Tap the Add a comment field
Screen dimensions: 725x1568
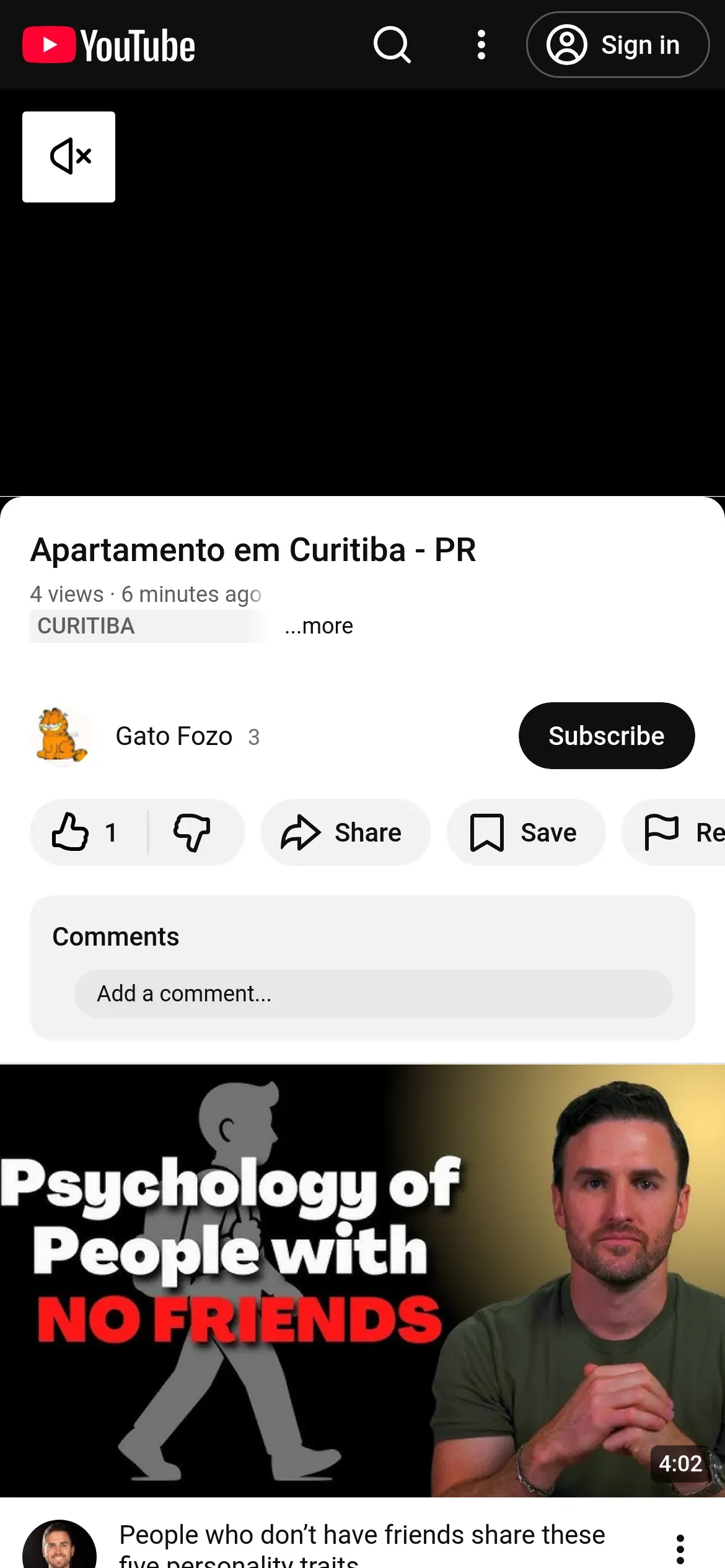[373, 994]
